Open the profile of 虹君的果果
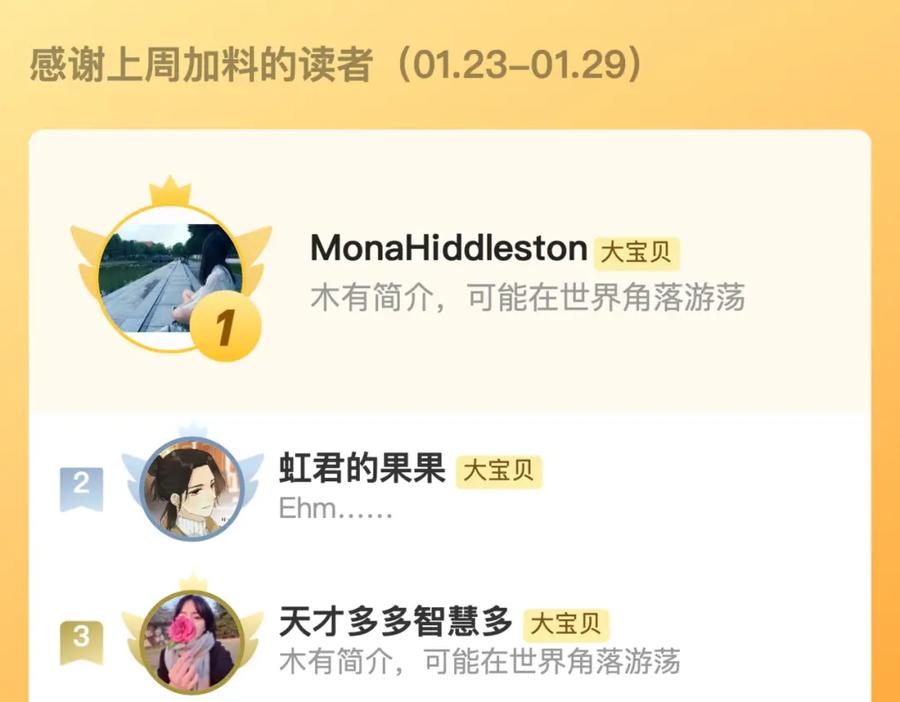Viewport: 900px width, 702px height. [x=361, y=469]
